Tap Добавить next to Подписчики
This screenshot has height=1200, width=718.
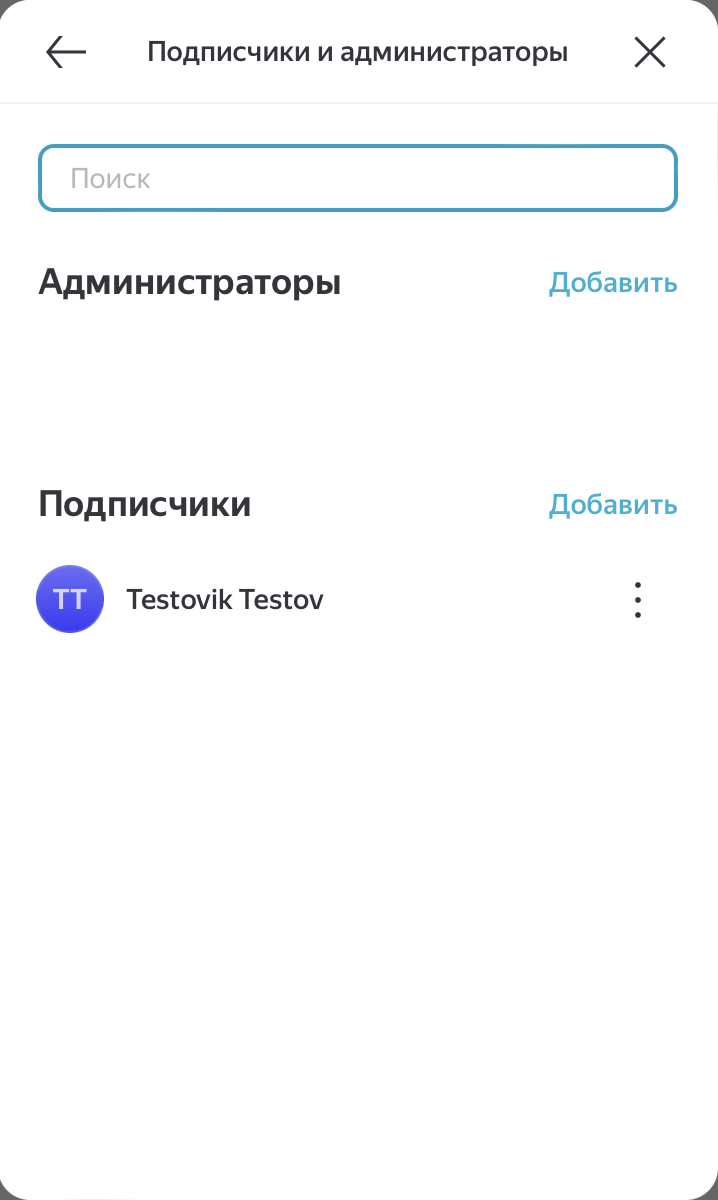coord(612,505)
